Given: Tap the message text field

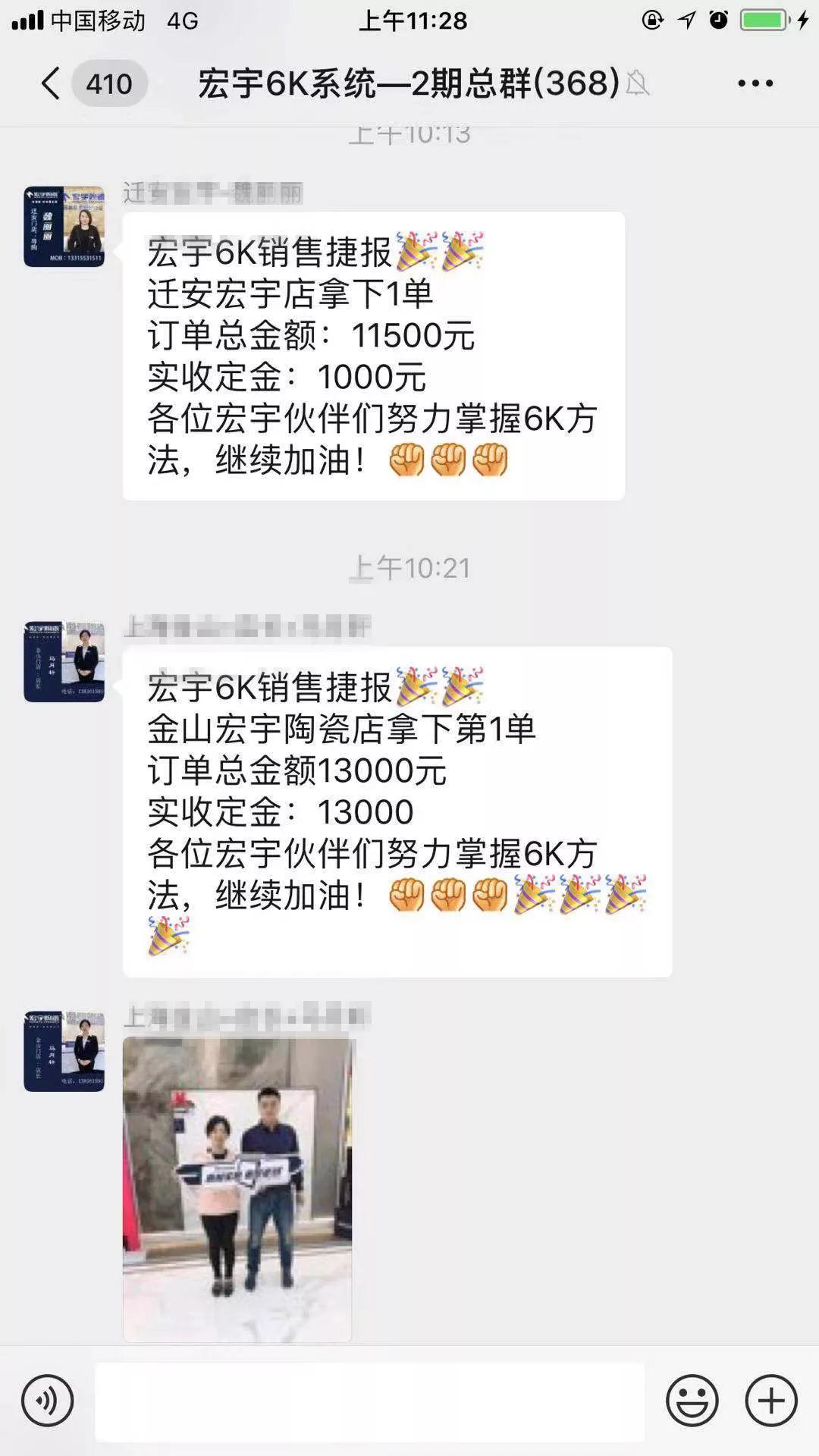Looking at the screenshot, I should [369, 1401].
